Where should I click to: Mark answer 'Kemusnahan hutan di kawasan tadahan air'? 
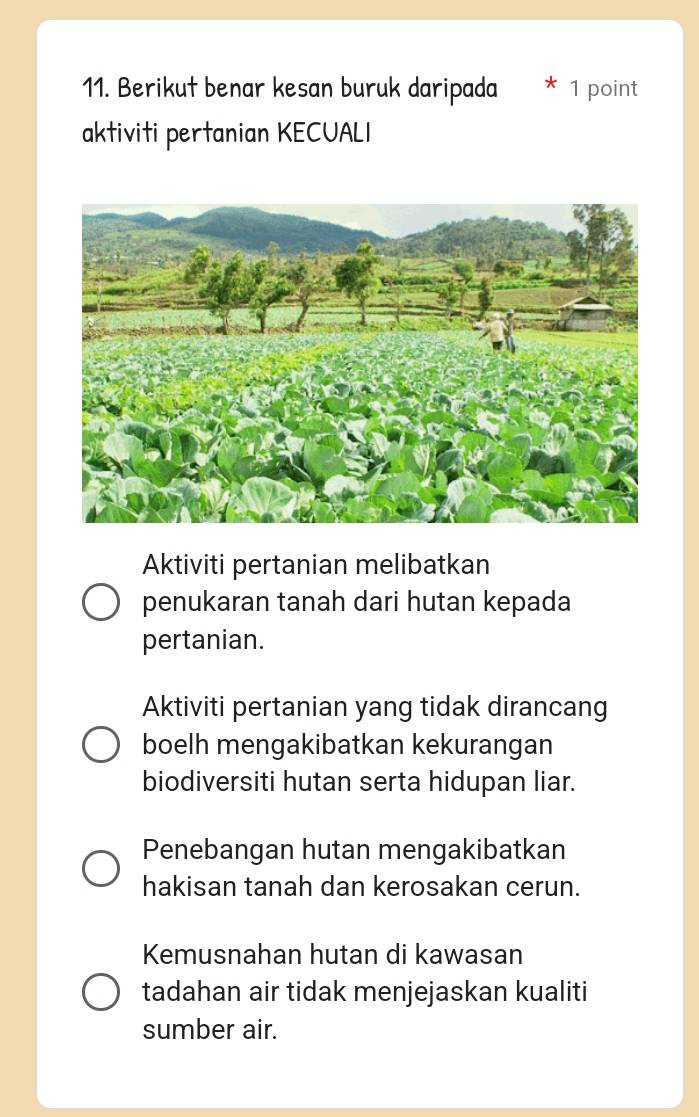tap(100, 993)
